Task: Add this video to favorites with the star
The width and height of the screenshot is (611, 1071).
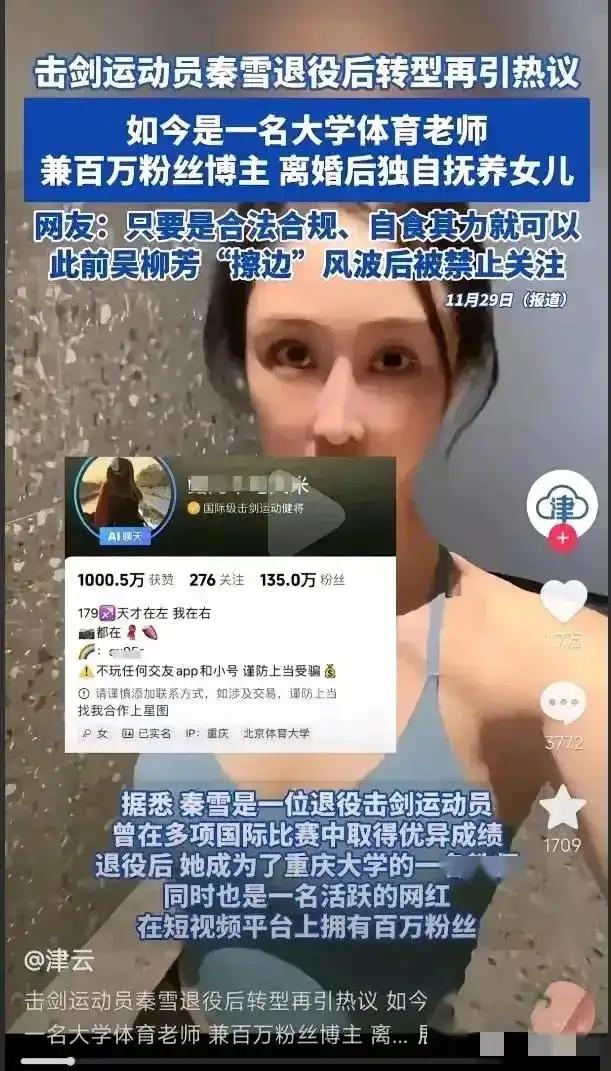Action: 563,806
